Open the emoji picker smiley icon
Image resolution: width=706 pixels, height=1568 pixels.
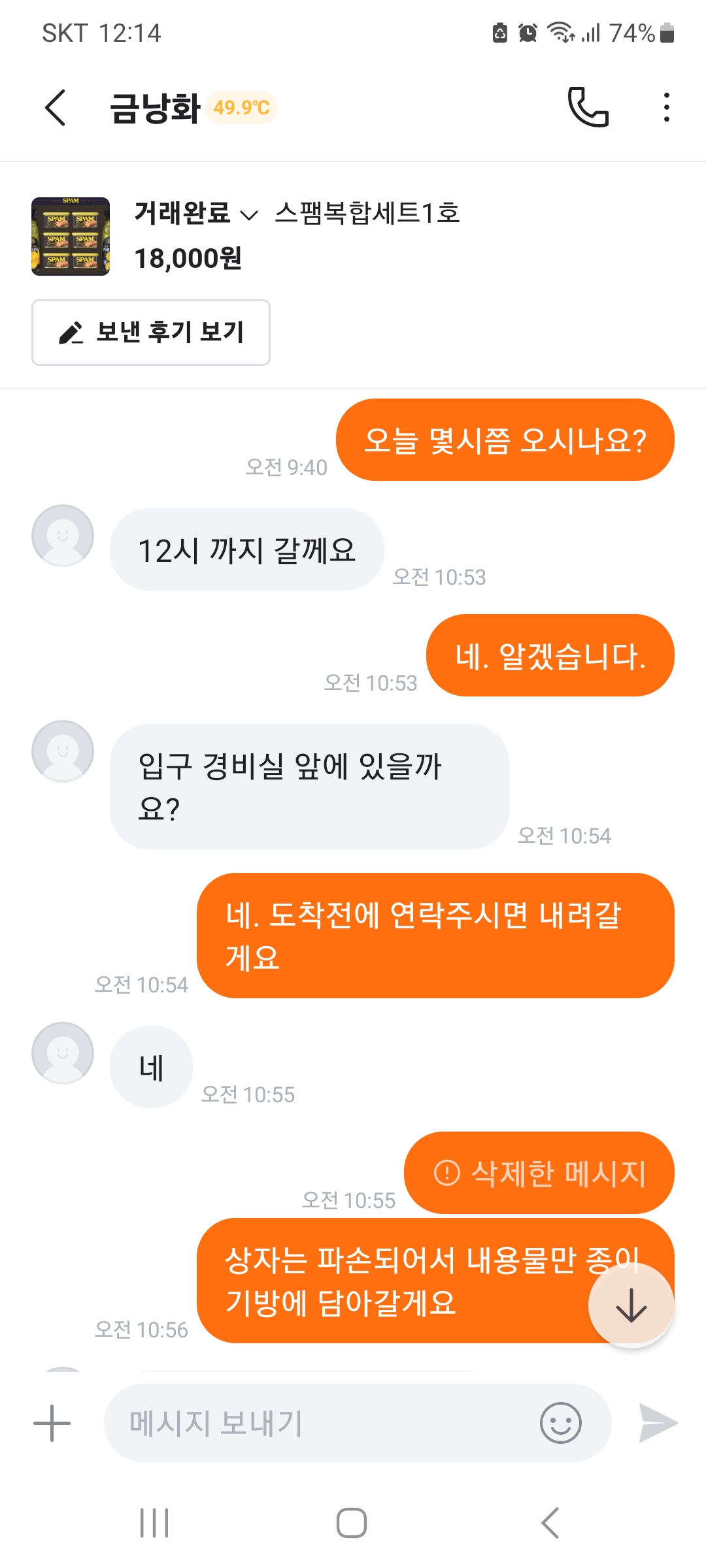click(x=560, y=1423)
